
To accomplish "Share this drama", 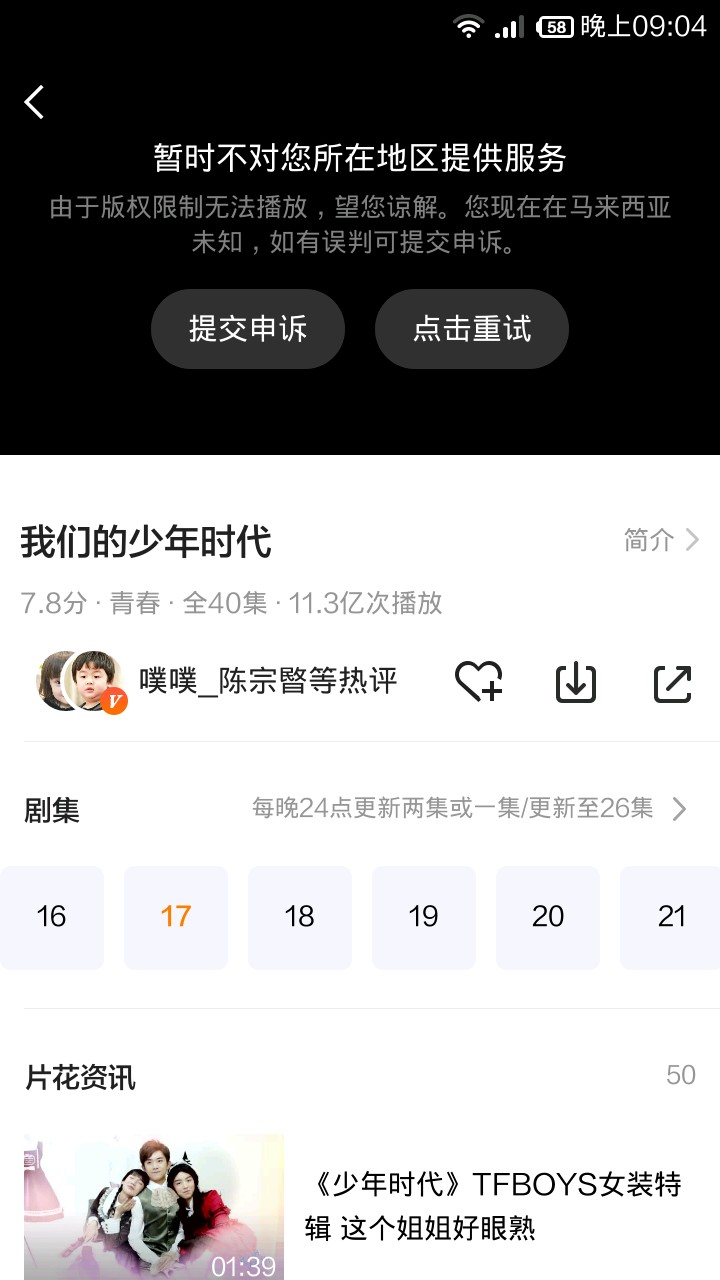I will pyautogui.click(x=672, y=682).
